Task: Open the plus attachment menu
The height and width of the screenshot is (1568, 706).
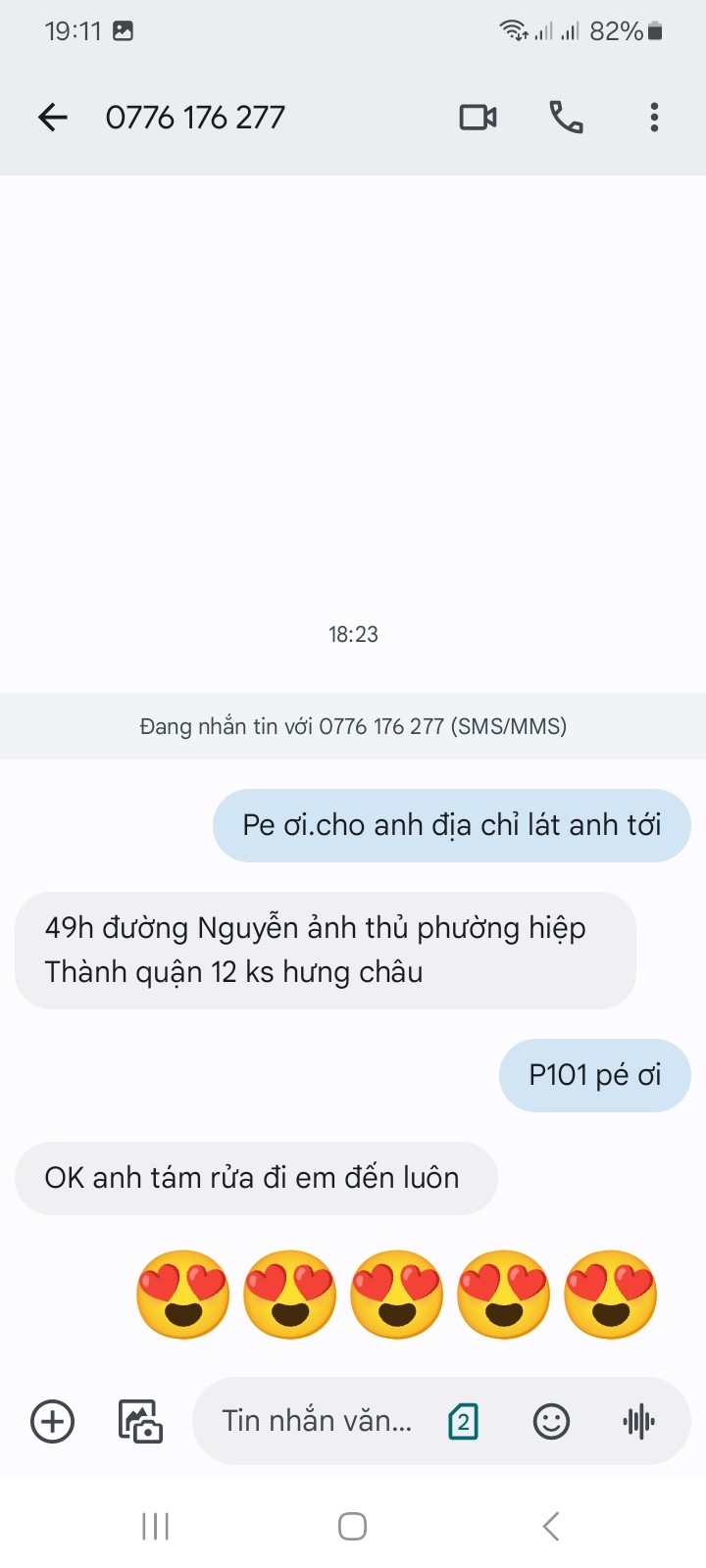Action: (x=53, y=1421)
